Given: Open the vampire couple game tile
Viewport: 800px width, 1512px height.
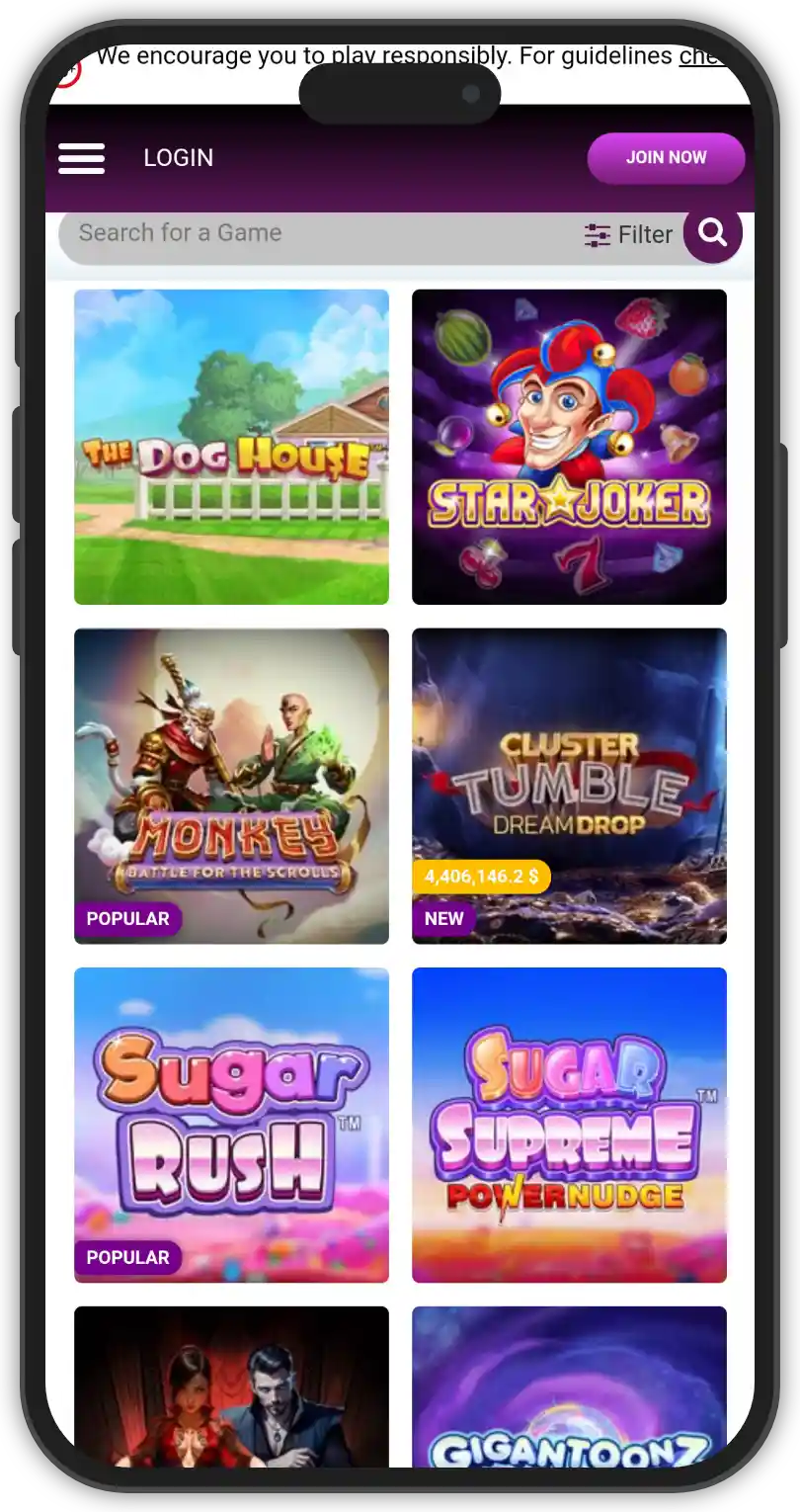Looking at the screenshot, I should coord(231,1388).
